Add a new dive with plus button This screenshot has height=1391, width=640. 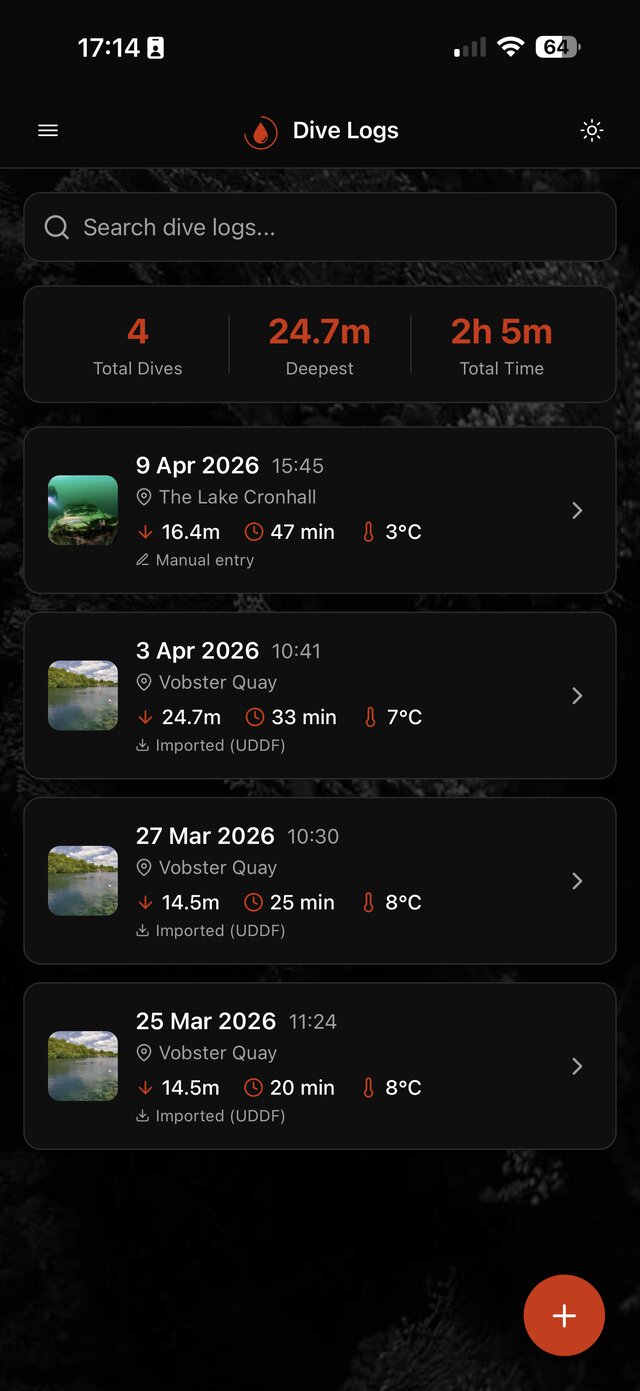564,1315
